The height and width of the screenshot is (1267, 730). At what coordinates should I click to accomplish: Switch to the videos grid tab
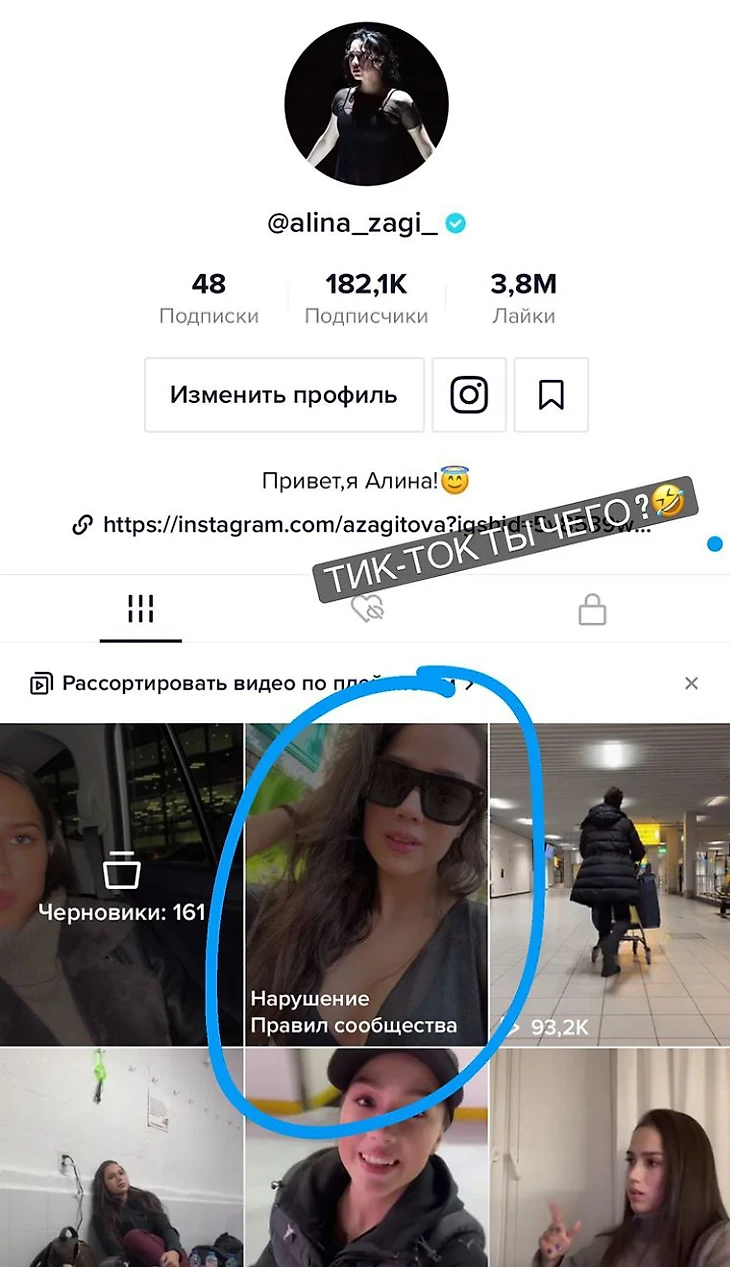(x=140, y=609)
